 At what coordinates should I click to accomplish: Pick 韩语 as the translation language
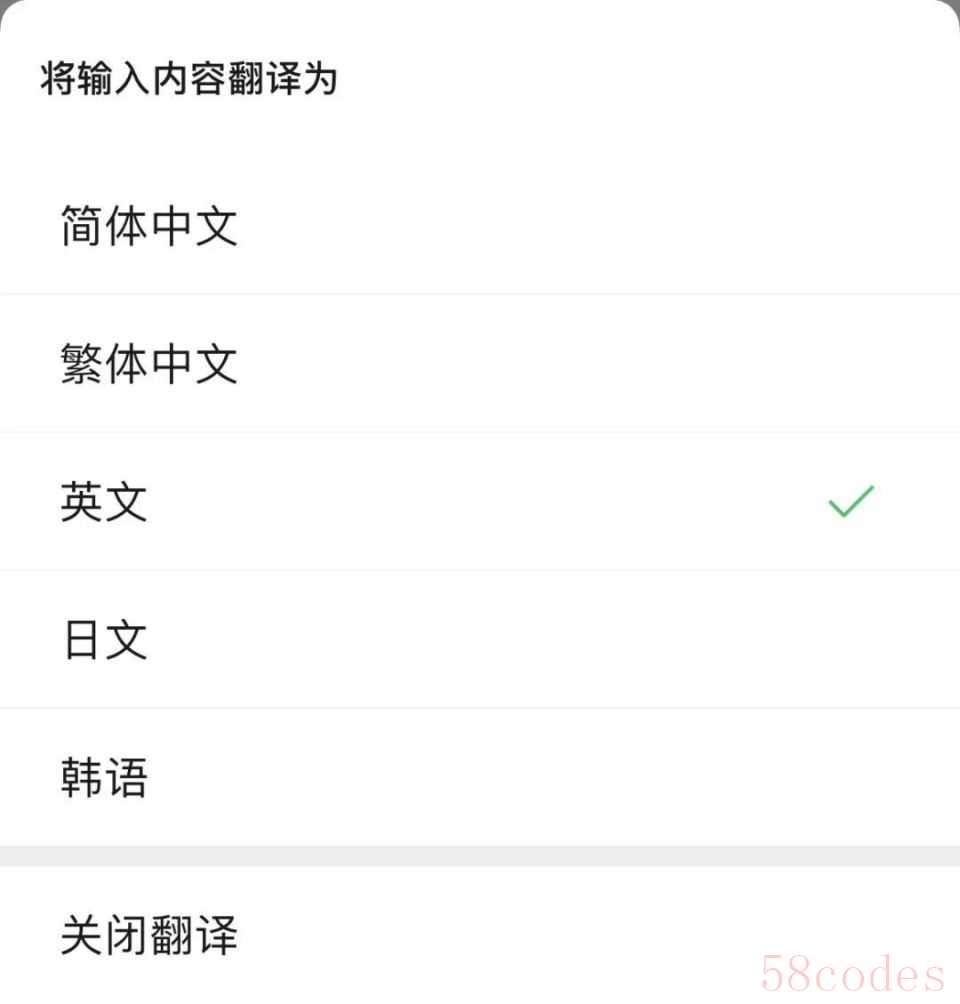tap(104, 778)
